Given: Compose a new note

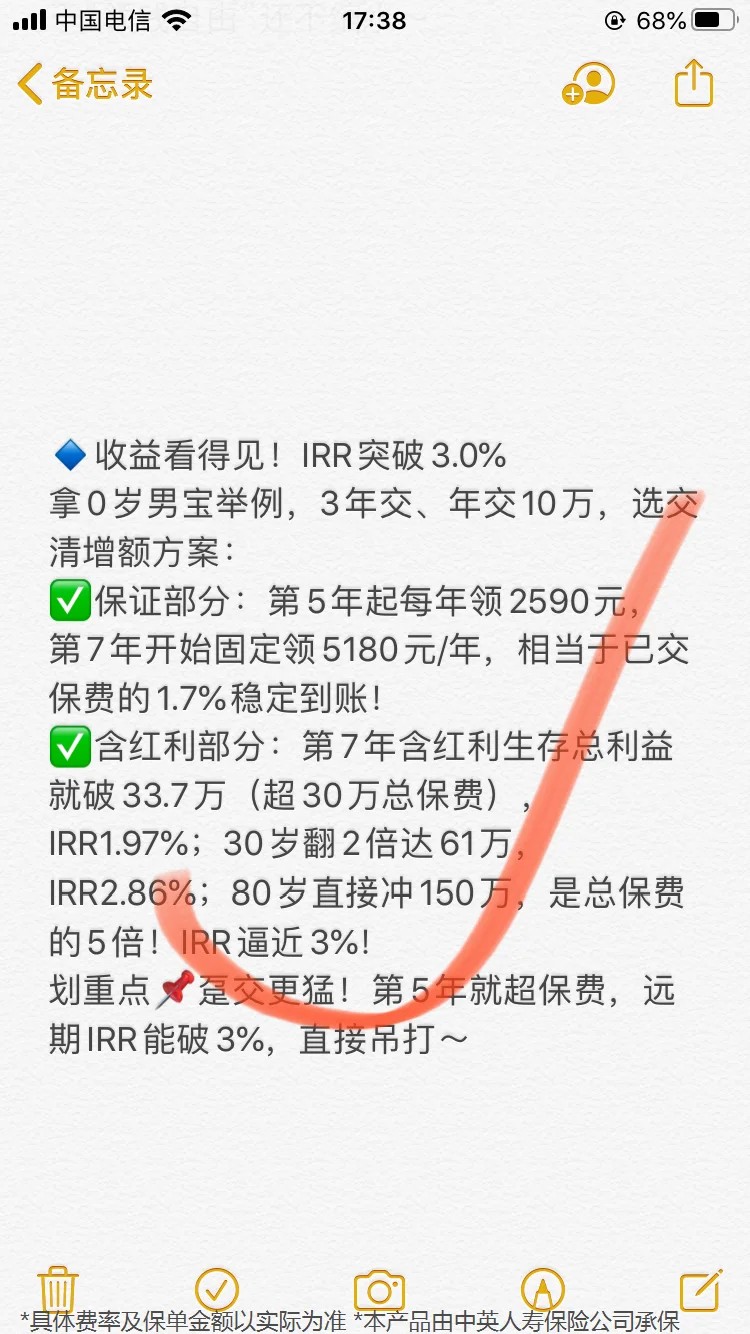Looking at the screenshot, I should (700, 1289).
